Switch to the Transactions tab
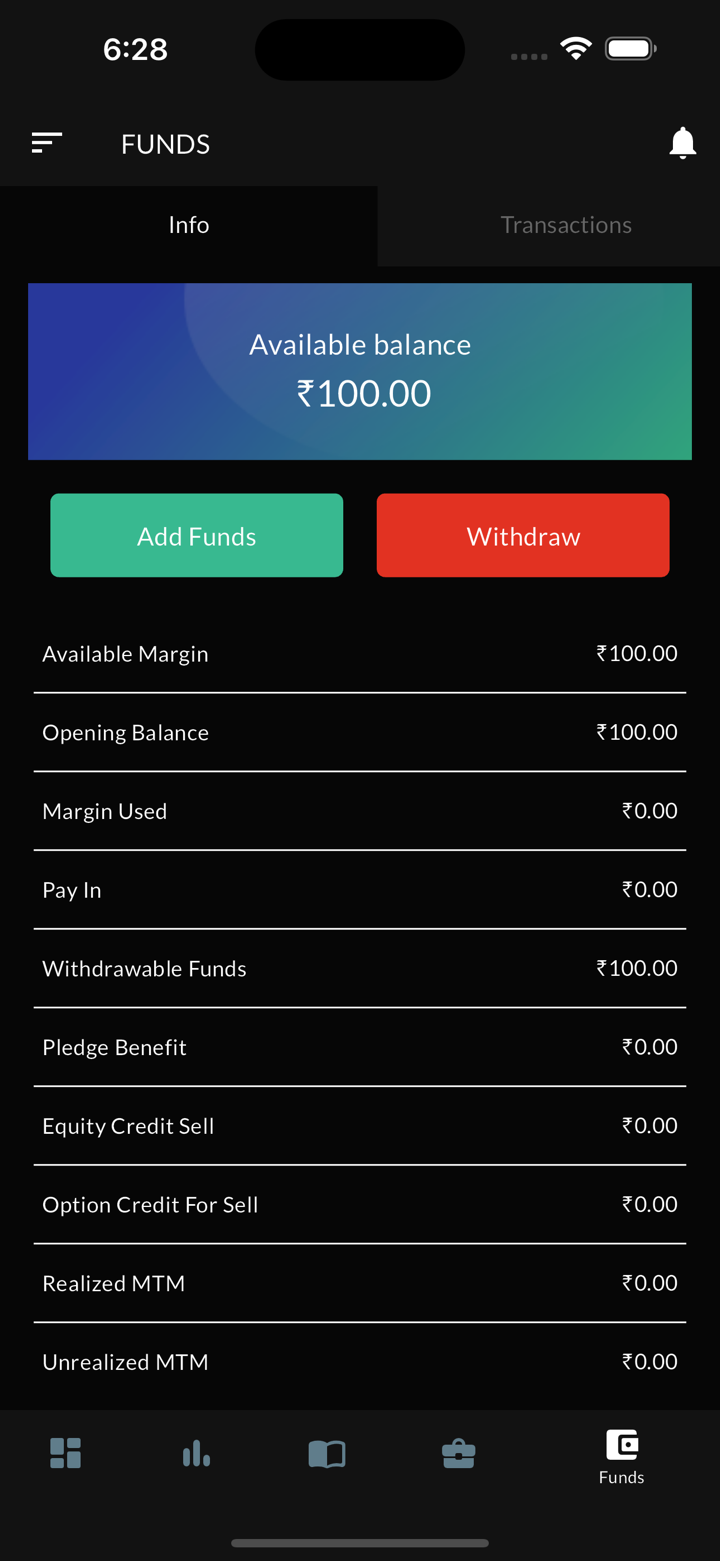Viewport: 720px width, 1561px height. click(x=566, y=225)
